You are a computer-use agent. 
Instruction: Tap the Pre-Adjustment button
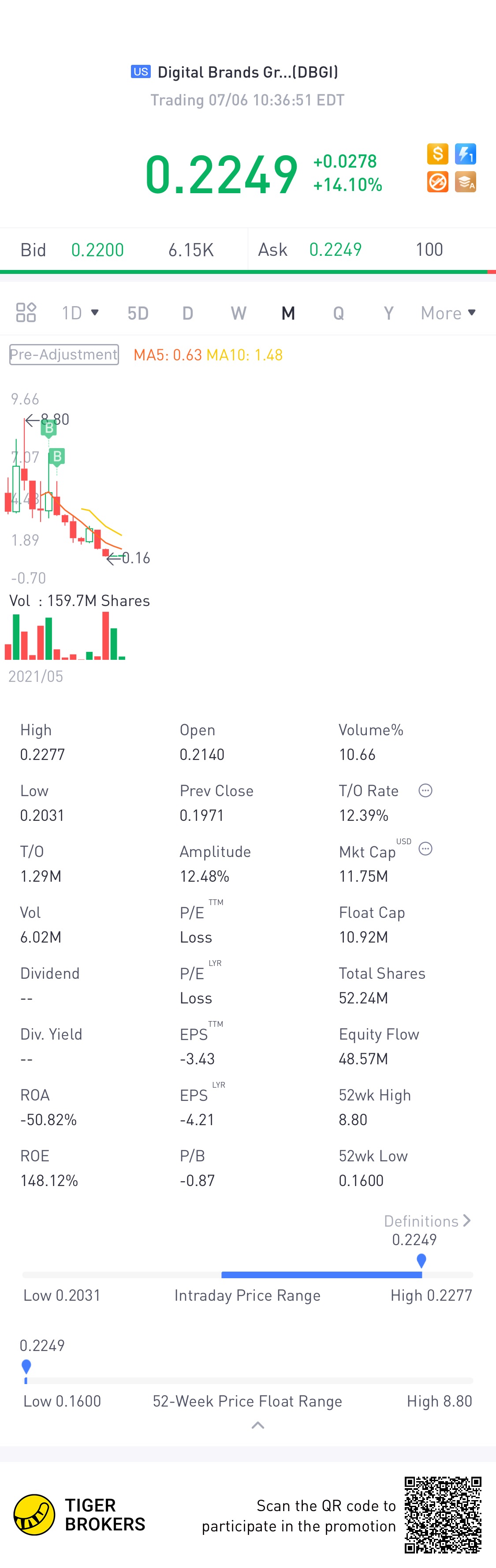click(64, 354)
